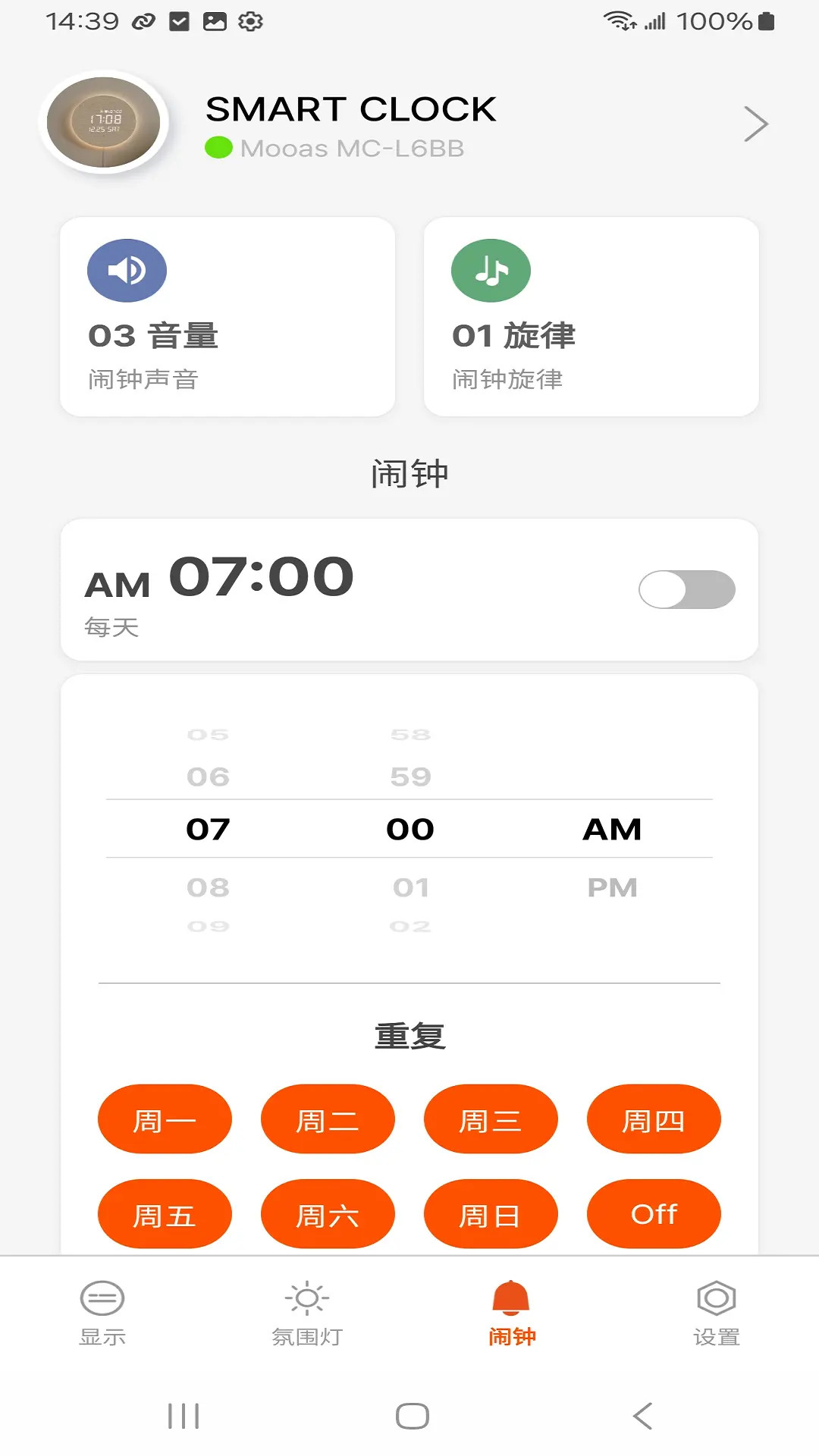Deselect the 周日 Sunday repeat toggle
The image size is (819, 1456).
click(491, 1214)
